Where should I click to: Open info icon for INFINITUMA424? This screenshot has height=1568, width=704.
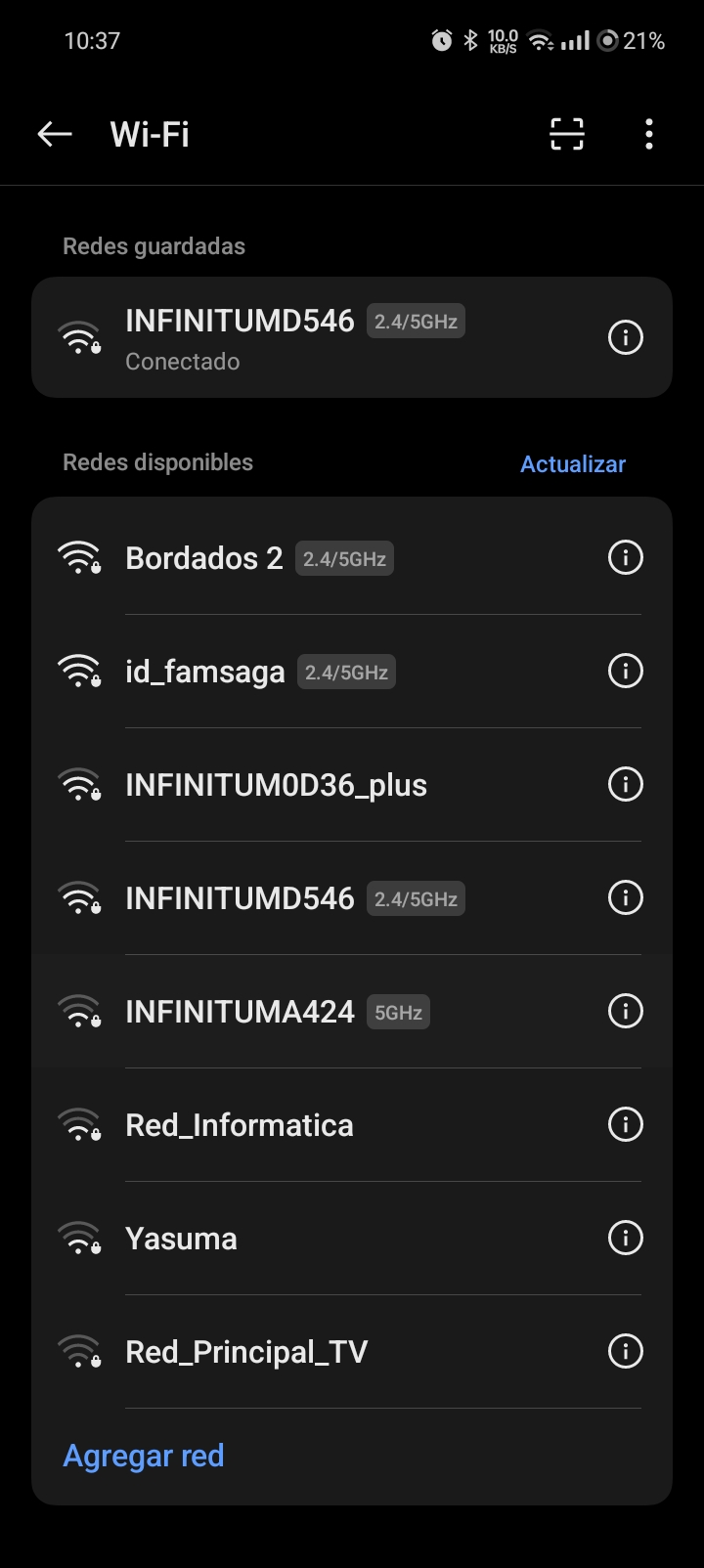626,1011
